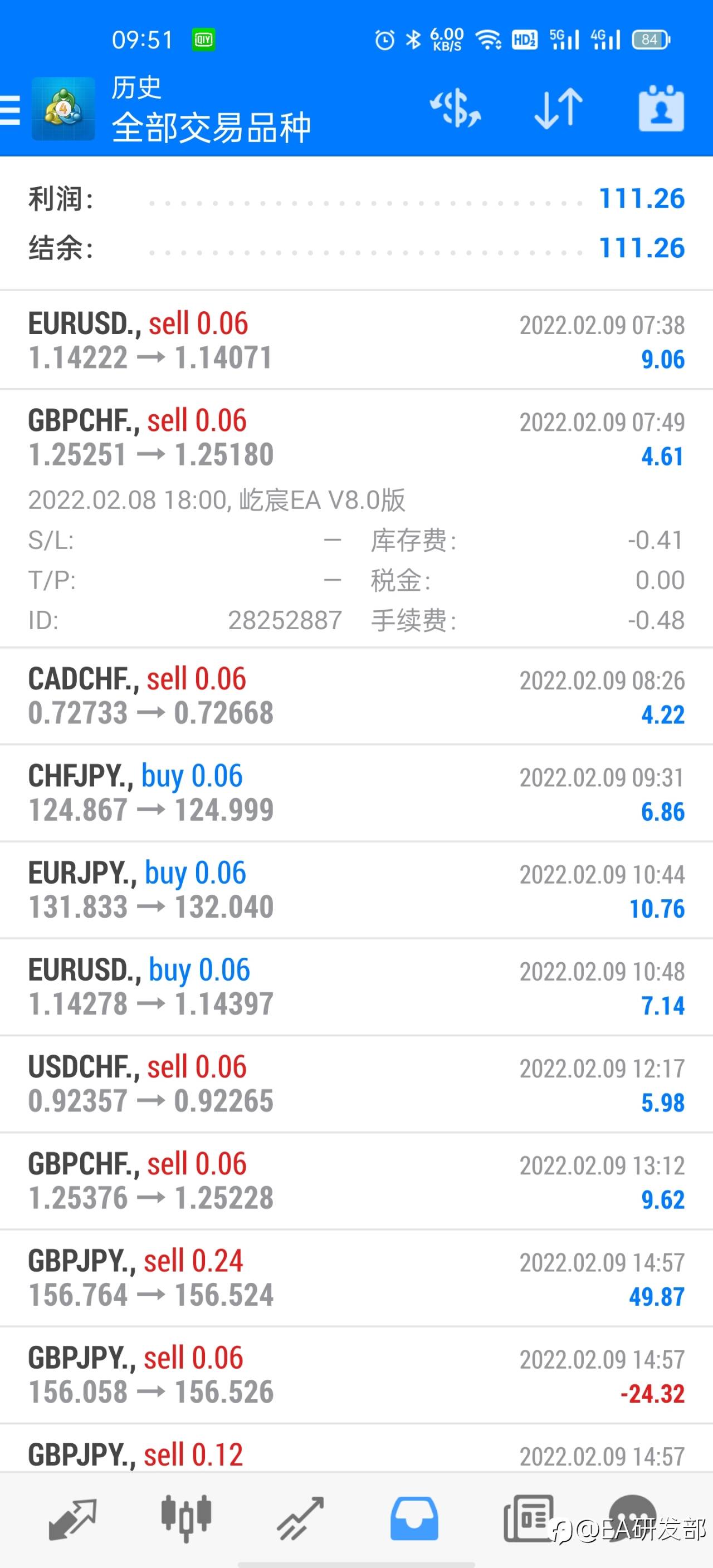The height and width of the screenshot is (1568, 713).
Task: Switch to the Chart candlestick tab
Action: point(185,1518)
